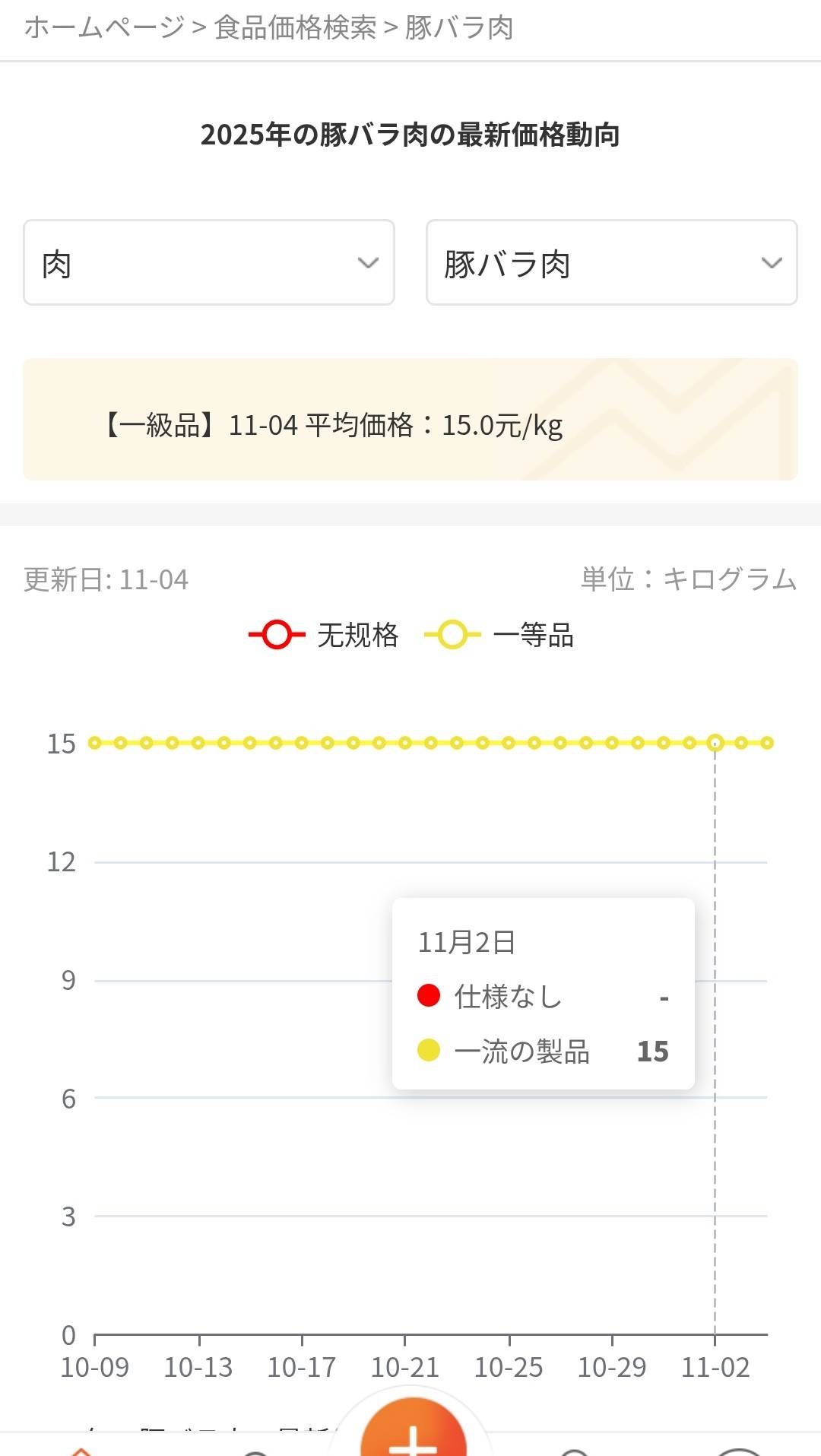
Task: Open the 肉 category dropdown
Action: pyautogui.click(x=208, y=263)
